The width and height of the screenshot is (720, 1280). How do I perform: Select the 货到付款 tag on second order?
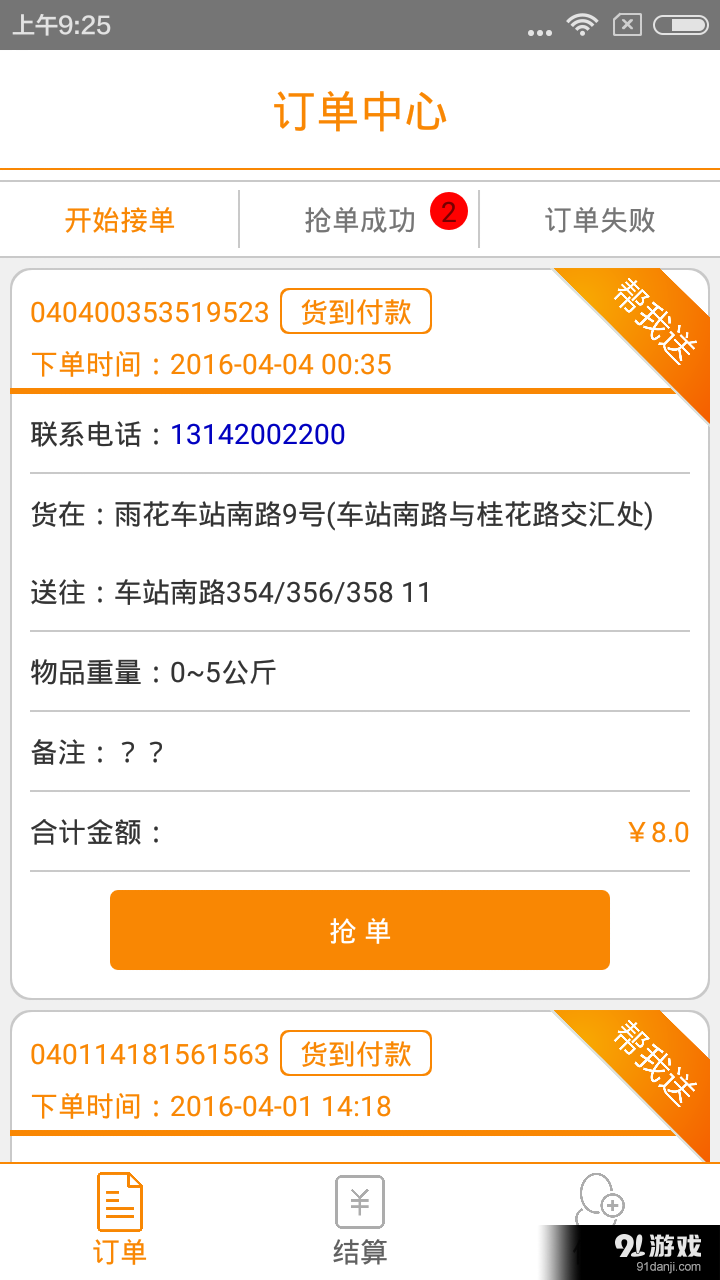358,1053
